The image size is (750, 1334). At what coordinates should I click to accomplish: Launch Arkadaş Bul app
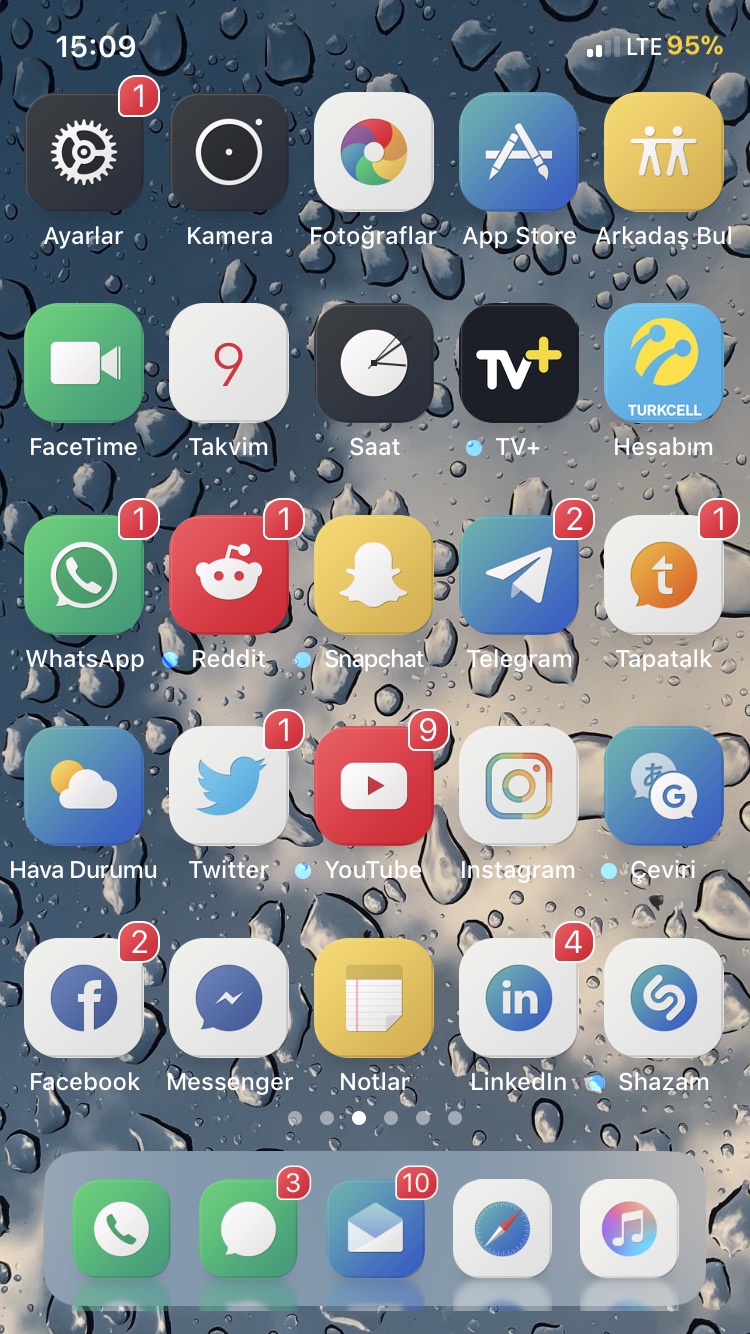click(664, 153)
